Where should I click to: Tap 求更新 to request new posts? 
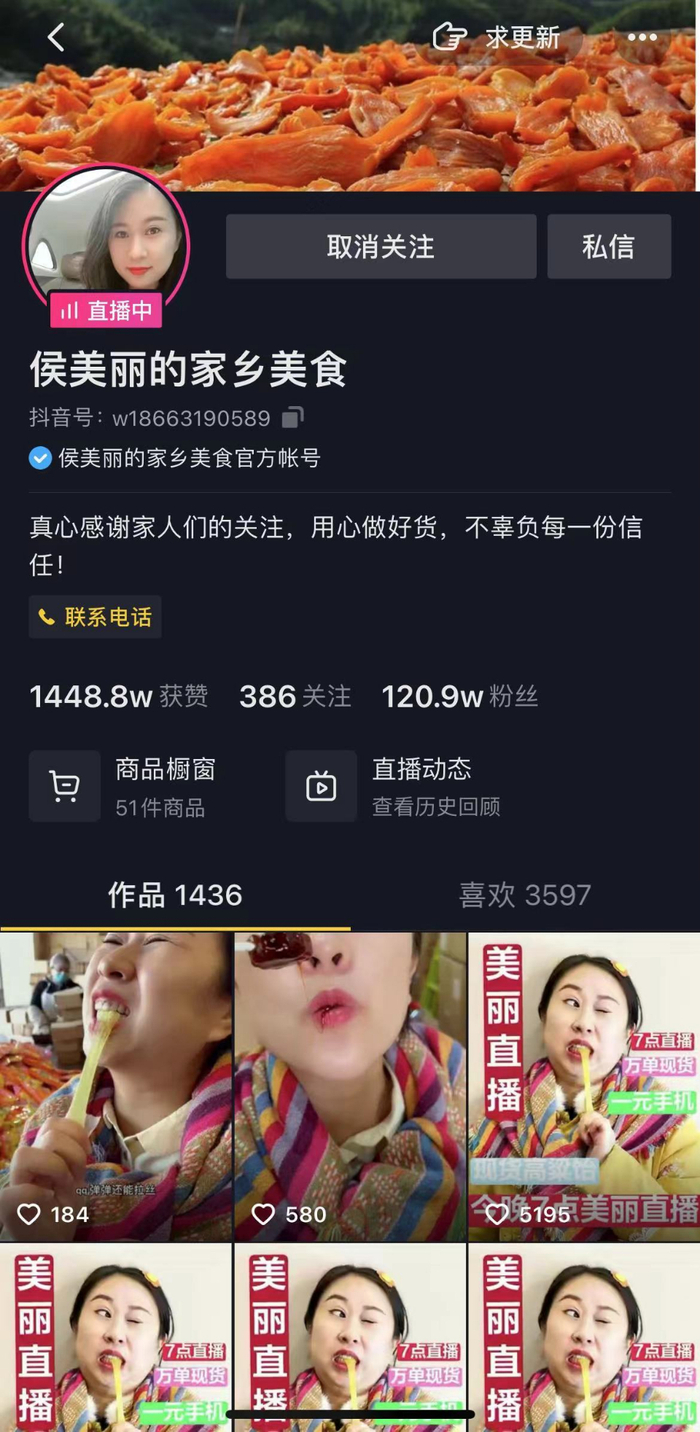(x=496, y=38)
